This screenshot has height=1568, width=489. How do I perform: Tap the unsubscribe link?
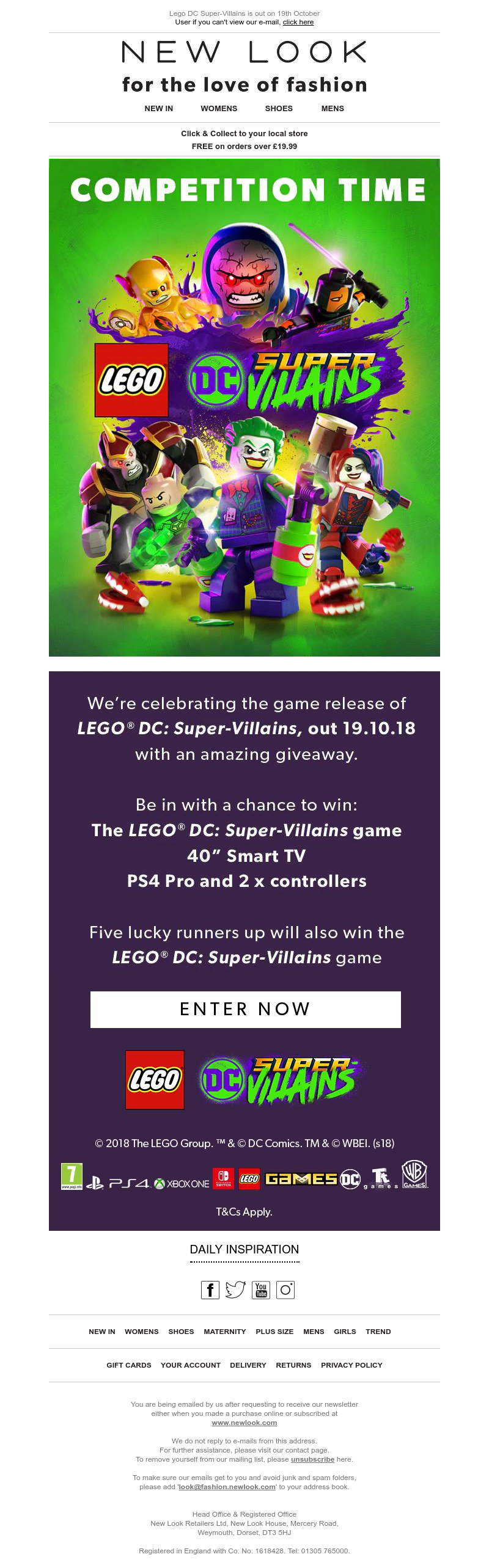312,1459
